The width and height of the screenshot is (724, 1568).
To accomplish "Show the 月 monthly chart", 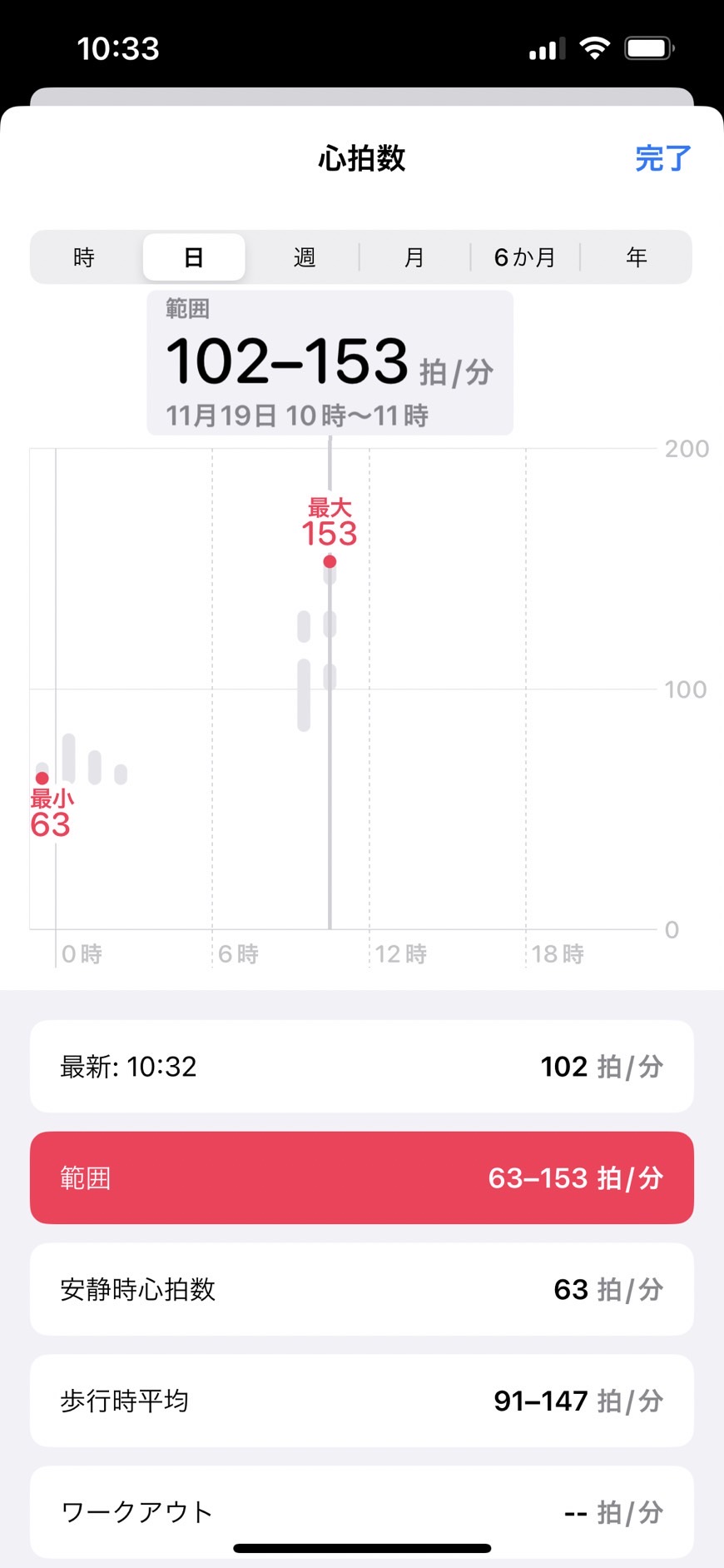I will (414, 257).
